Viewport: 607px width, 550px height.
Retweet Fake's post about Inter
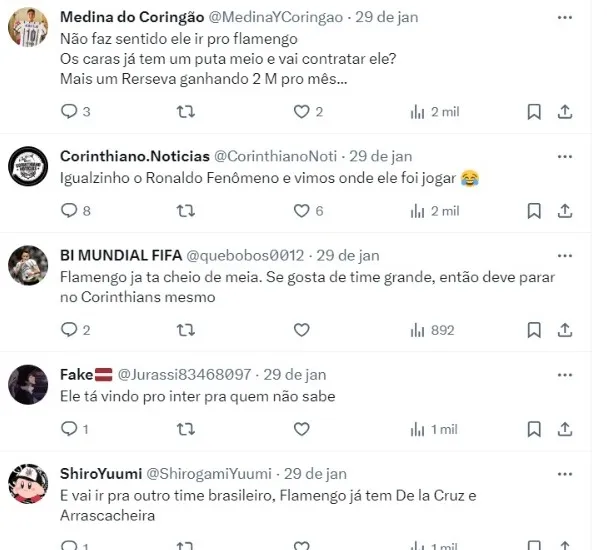pyautogui.click(x=185, y=429)
